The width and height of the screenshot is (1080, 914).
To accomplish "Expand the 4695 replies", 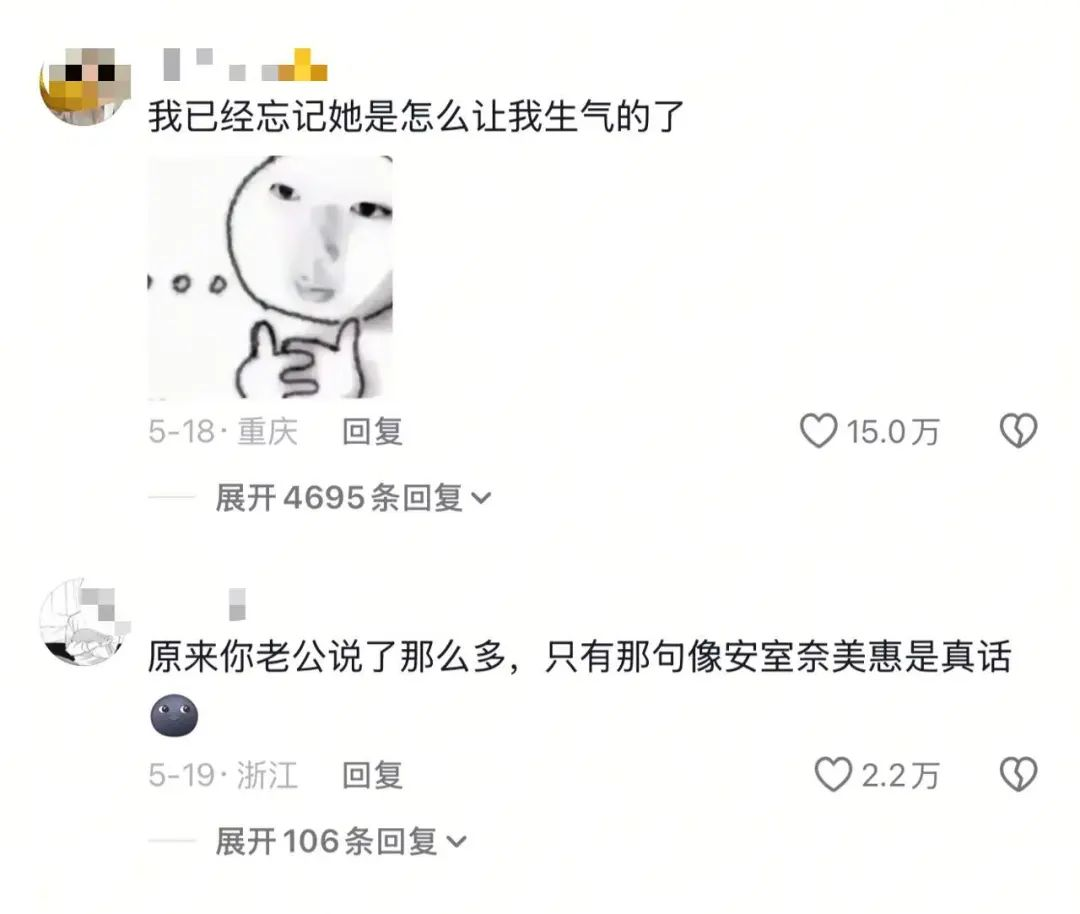I will pos(354,497).
